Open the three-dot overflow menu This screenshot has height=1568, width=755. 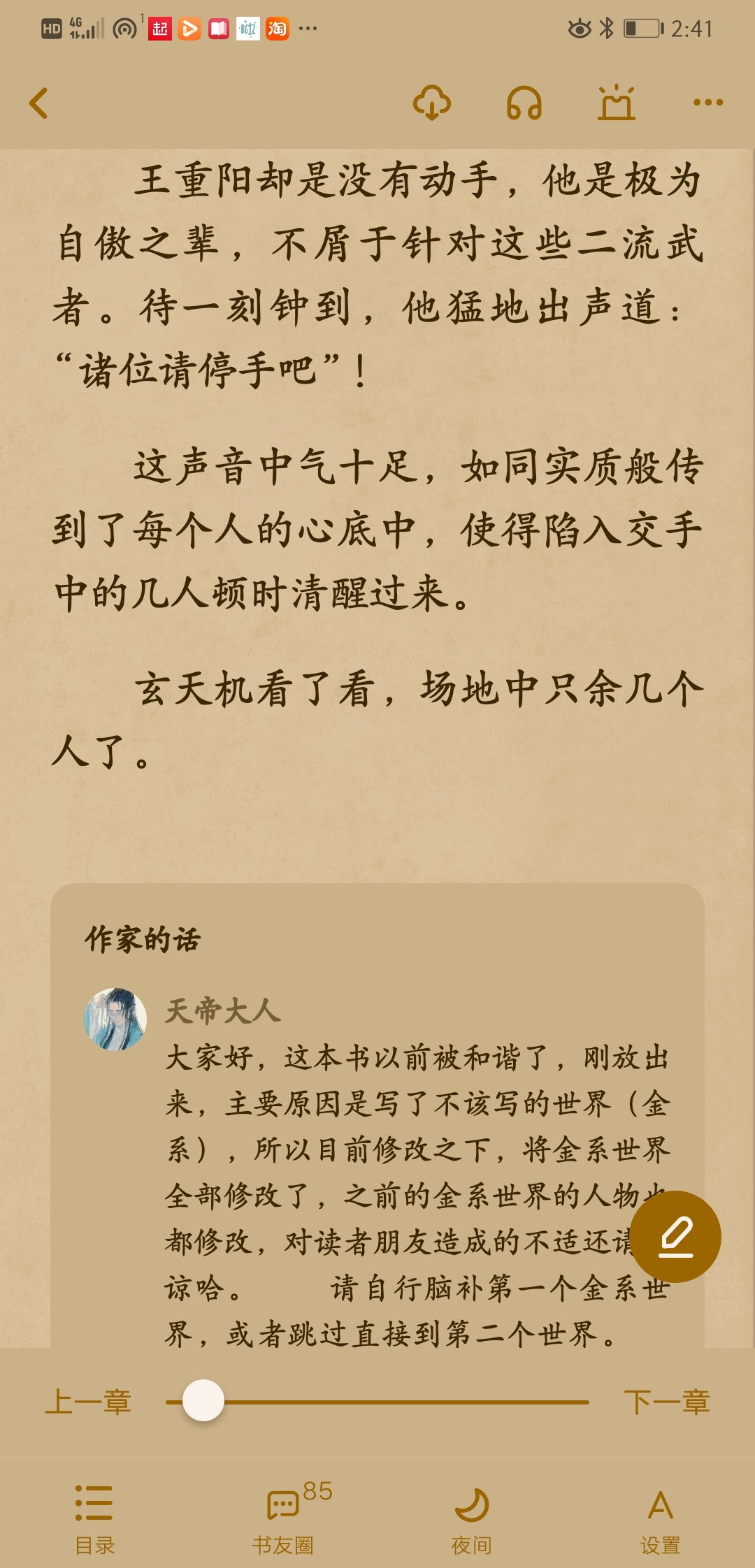pos(707,103)
